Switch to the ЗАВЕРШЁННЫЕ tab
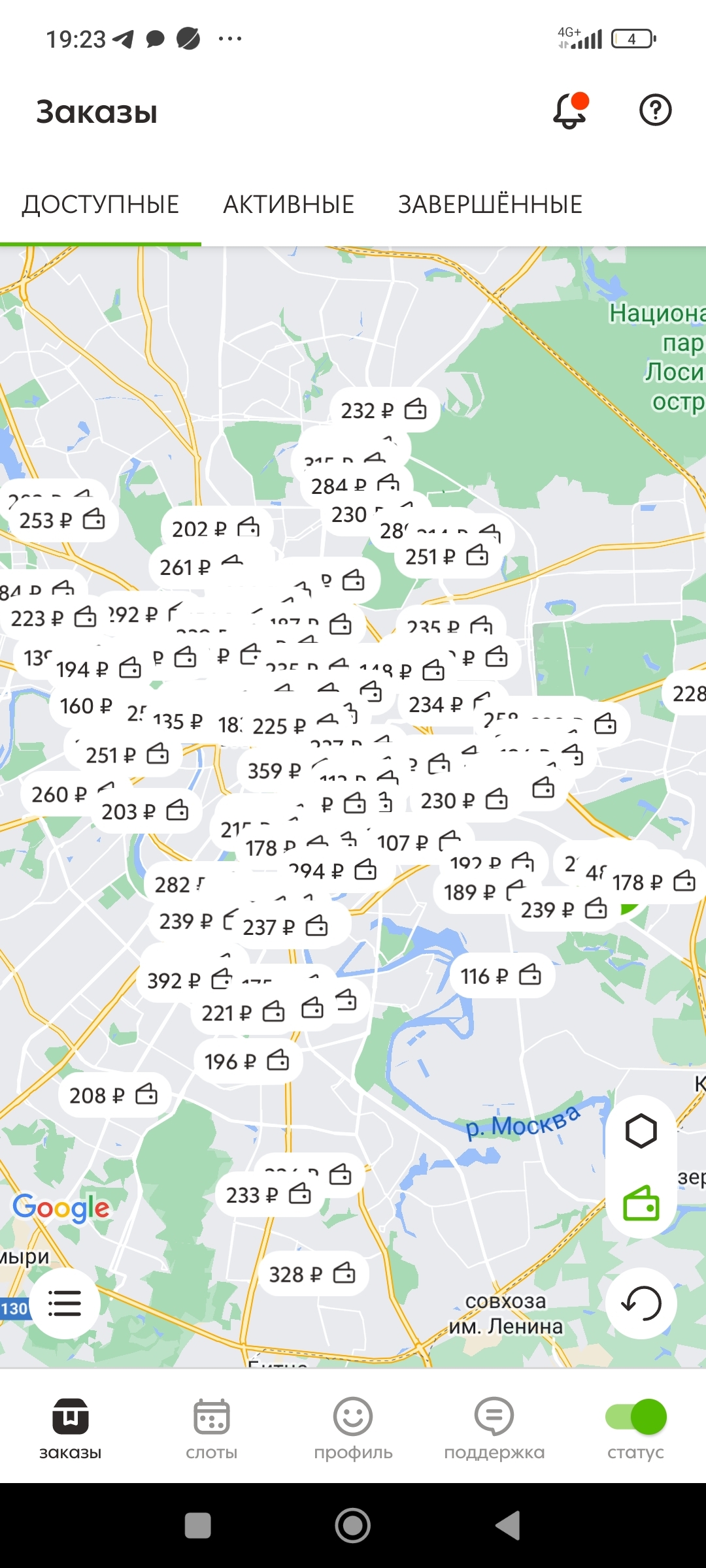The height and width of the screenshot is (1568, 706). [490, 204]
